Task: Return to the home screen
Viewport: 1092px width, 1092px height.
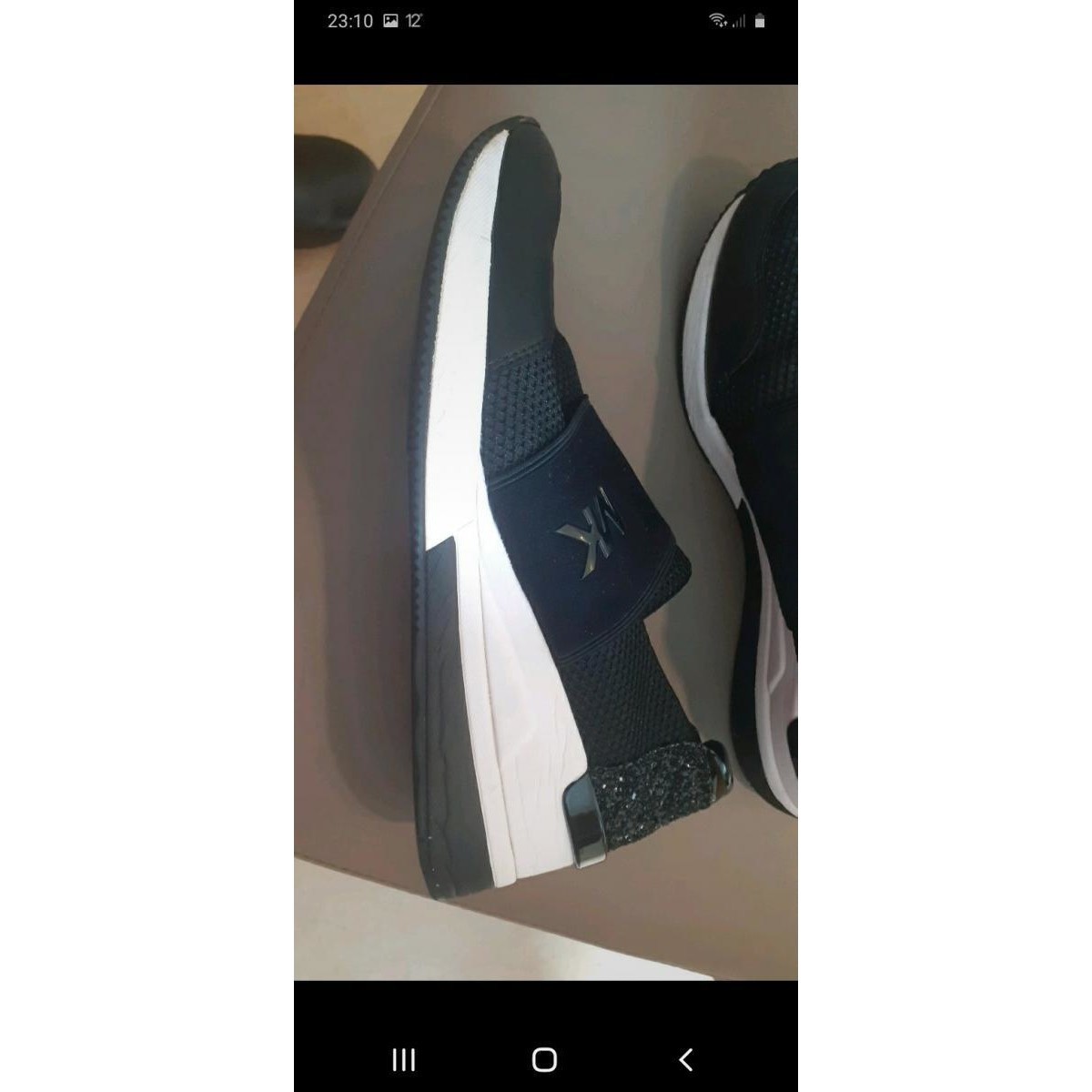Action: [544, 1059]
